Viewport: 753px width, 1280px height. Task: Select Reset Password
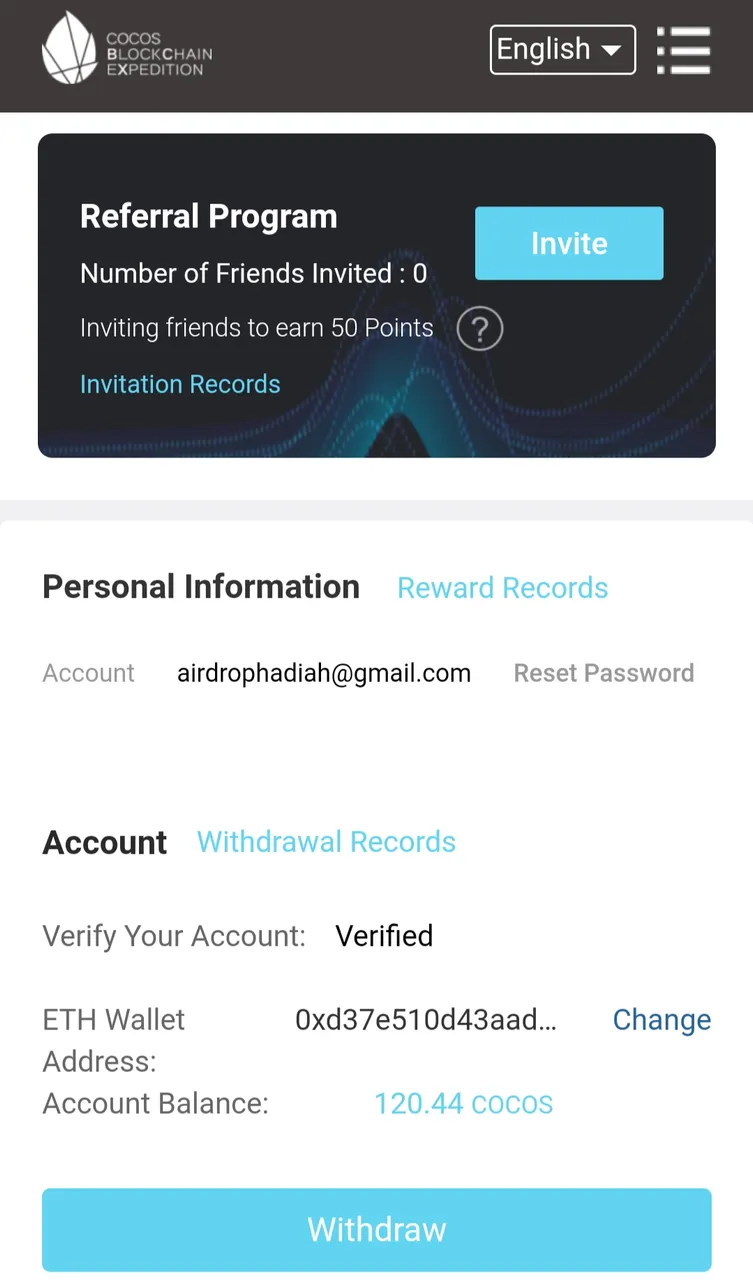click(604, 673)
